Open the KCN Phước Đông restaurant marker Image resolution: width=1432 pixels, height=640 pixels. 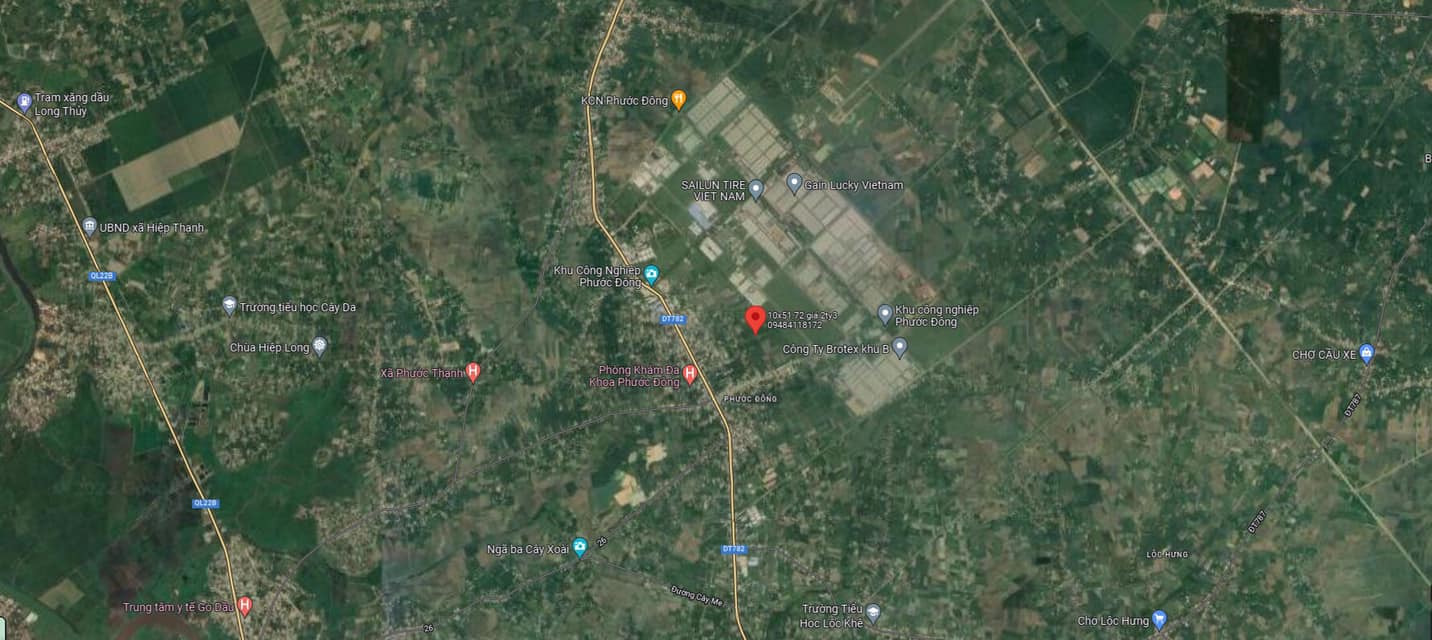[x=679, y=99]
